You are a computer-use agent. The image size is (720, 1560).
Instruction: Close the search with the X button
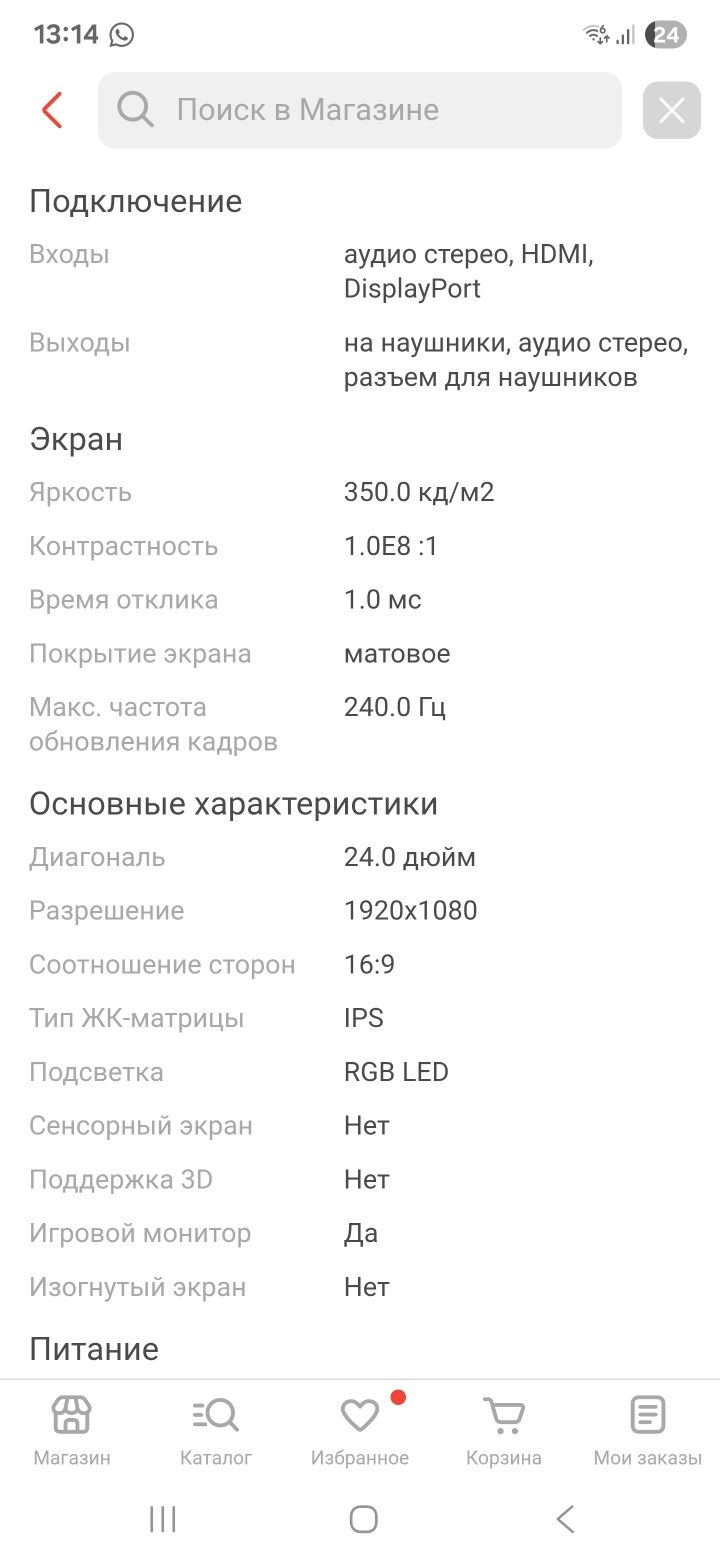point(672,110)
